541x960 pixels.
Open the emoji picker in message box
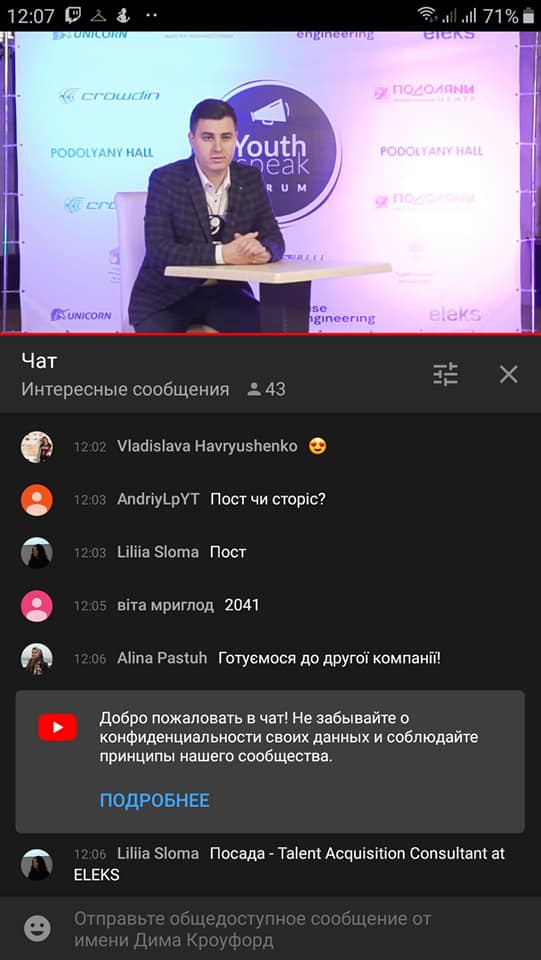[37, 928]
